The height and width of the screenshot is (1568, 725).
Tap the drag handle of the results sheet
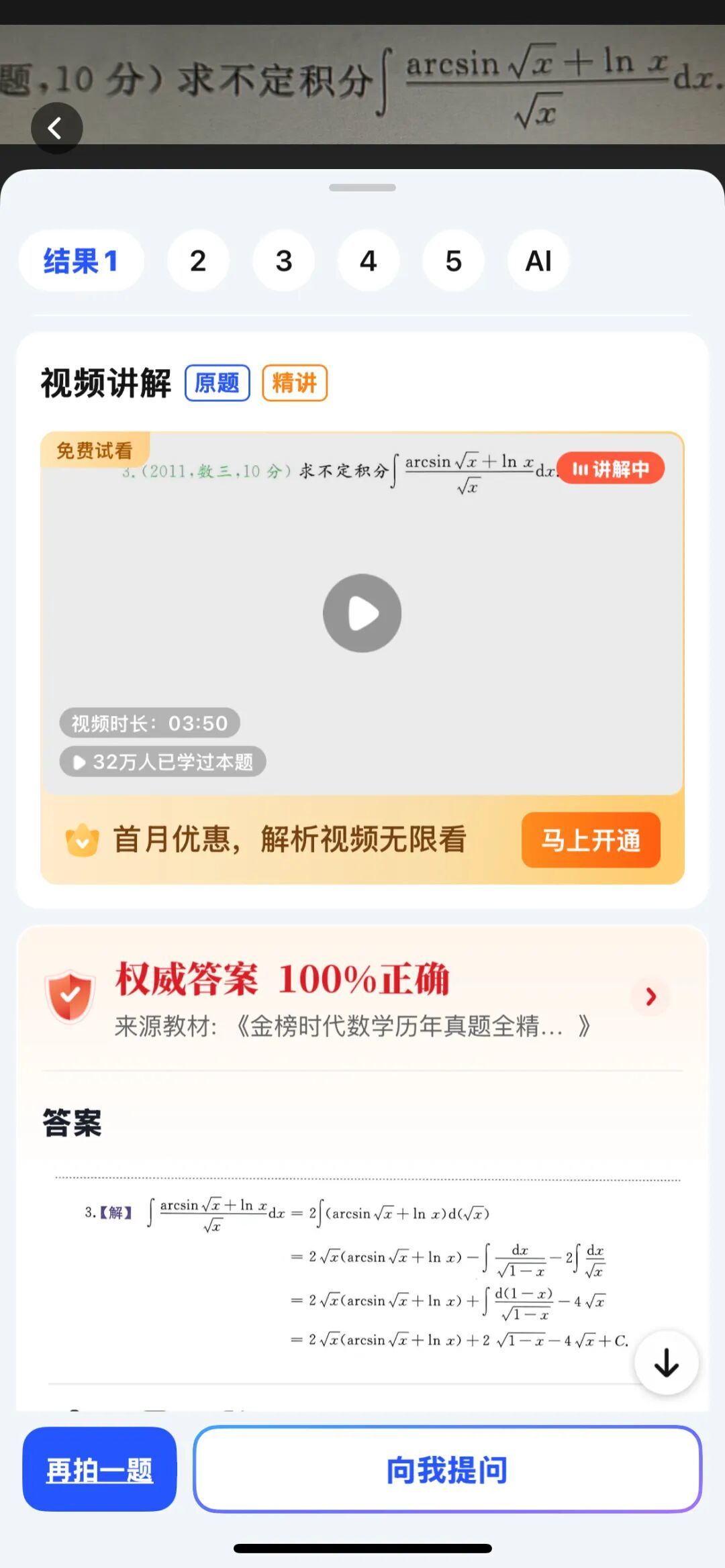(362, 188)
